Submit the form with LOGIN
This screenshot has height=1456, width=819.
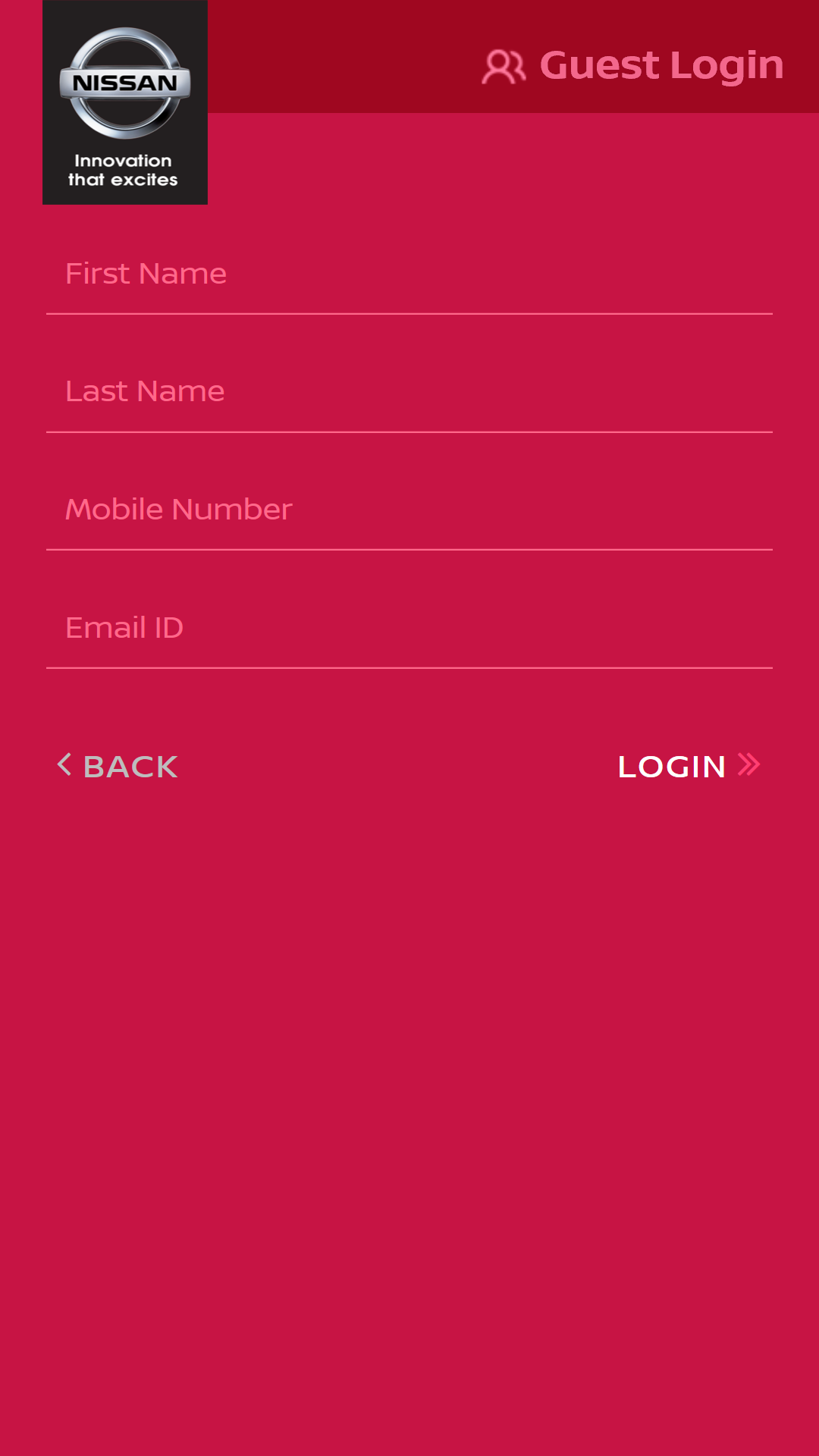tap(689, 766)
